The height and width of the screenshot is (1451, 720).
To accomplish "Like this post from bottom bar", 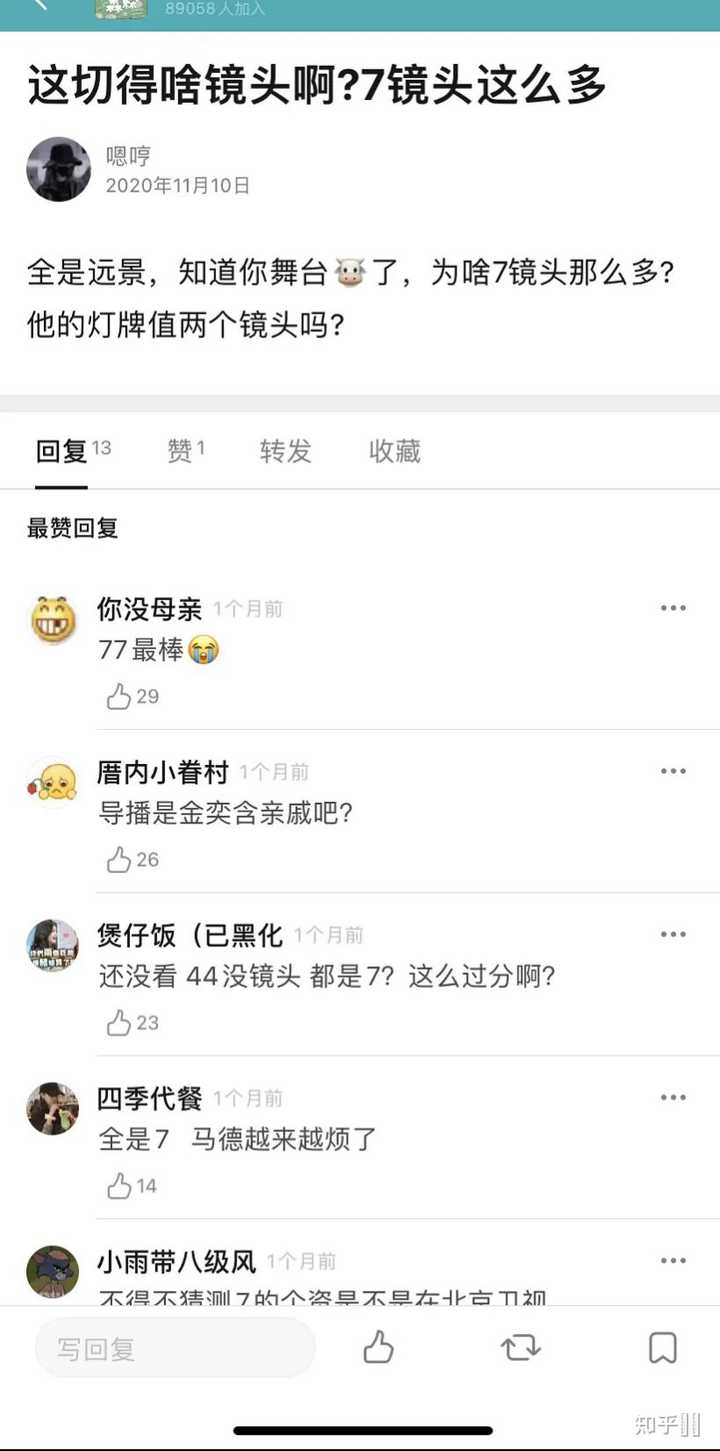I will coord(378,1348).
